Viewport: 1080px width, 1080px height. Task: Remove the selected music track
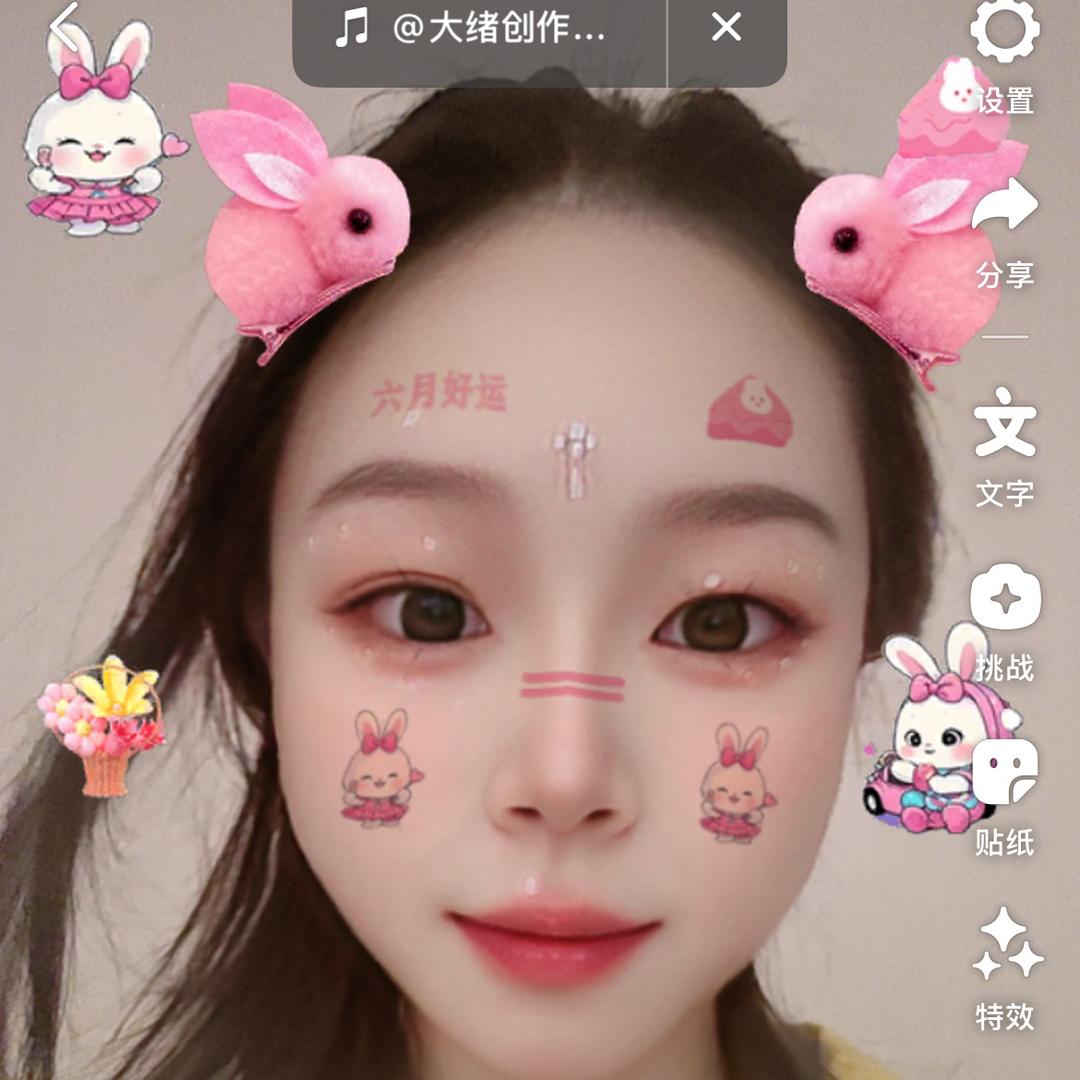click(x=727, y=28)
